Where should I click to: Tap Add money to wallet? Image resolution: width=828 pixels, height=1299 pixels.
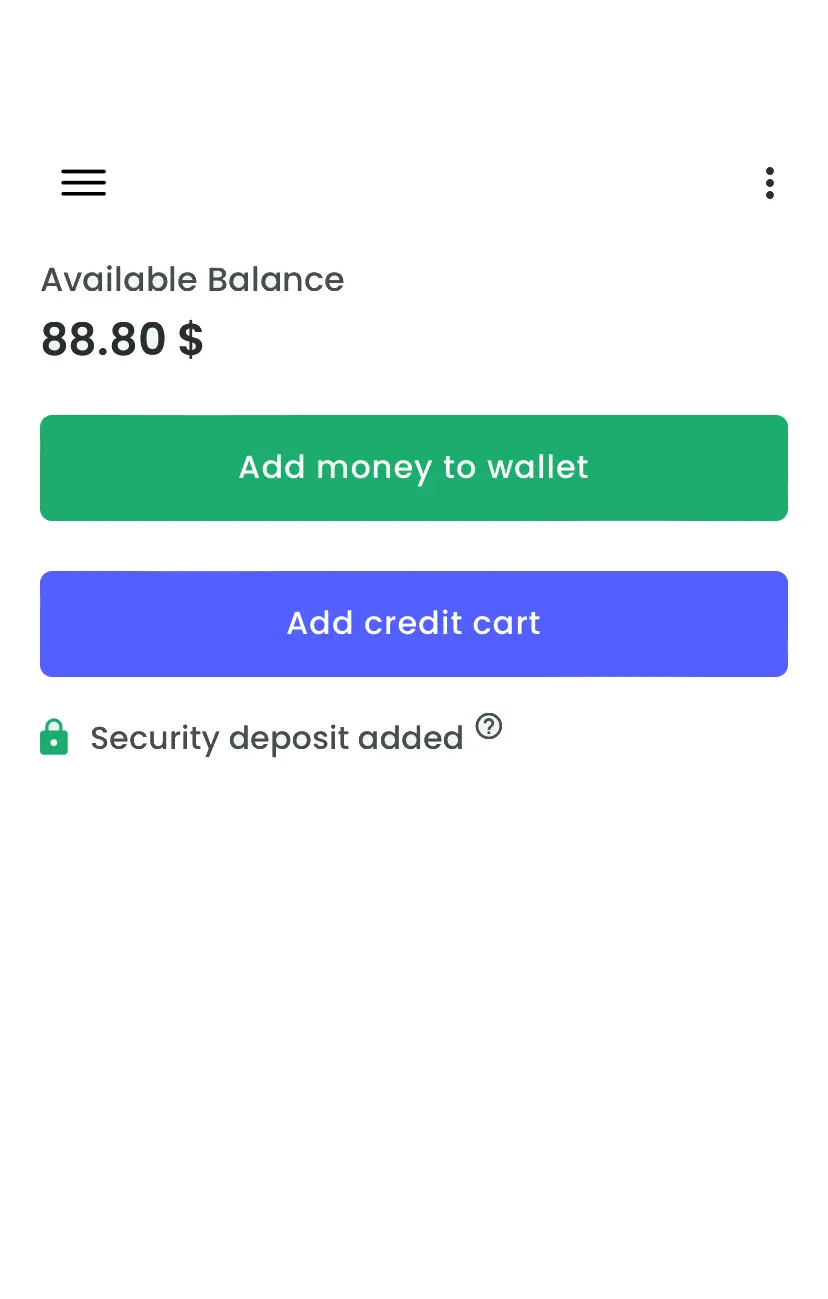[x=414, y=468]
